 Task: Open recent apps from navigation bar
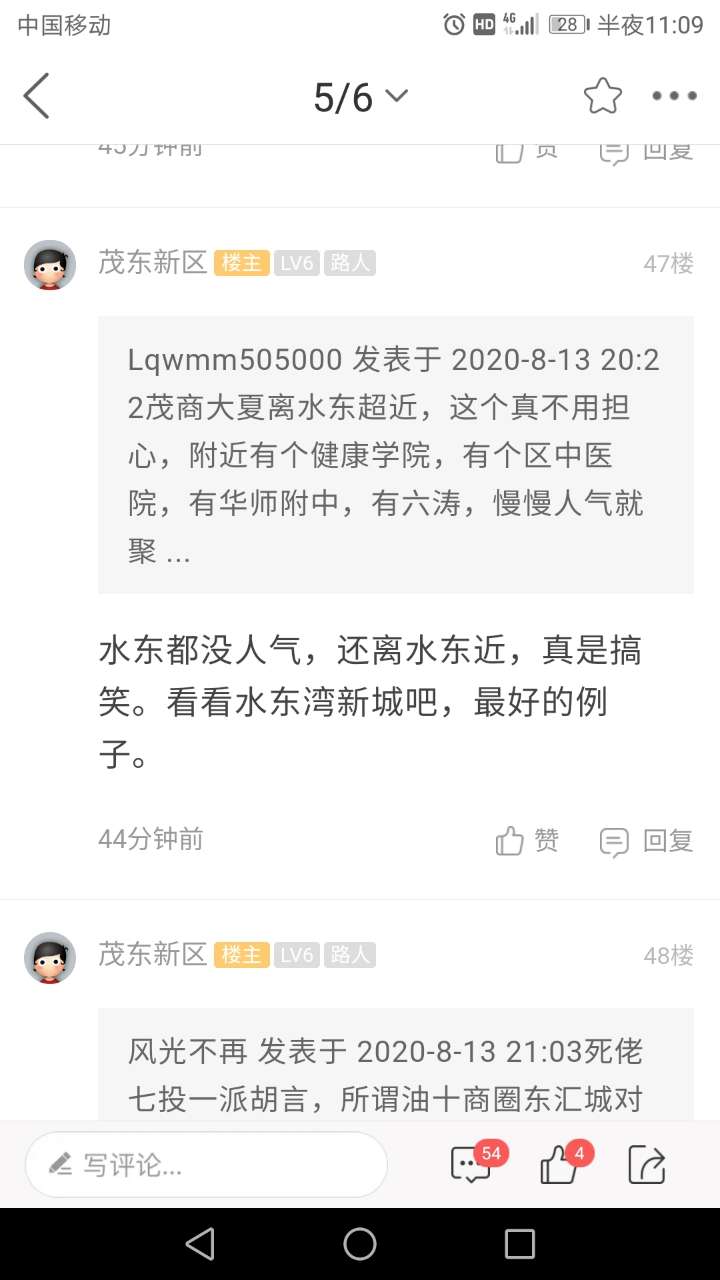pos(520,1244)
